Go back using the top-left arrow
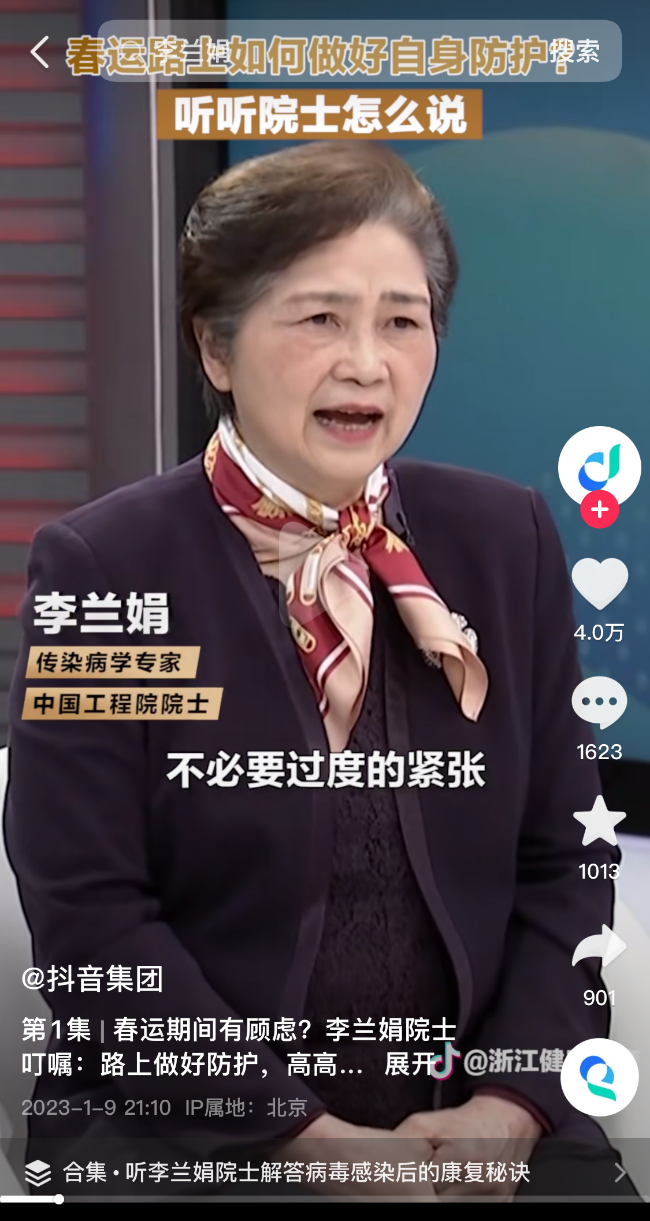Viewport: 650px width, 1221px height. pos(39,52)
